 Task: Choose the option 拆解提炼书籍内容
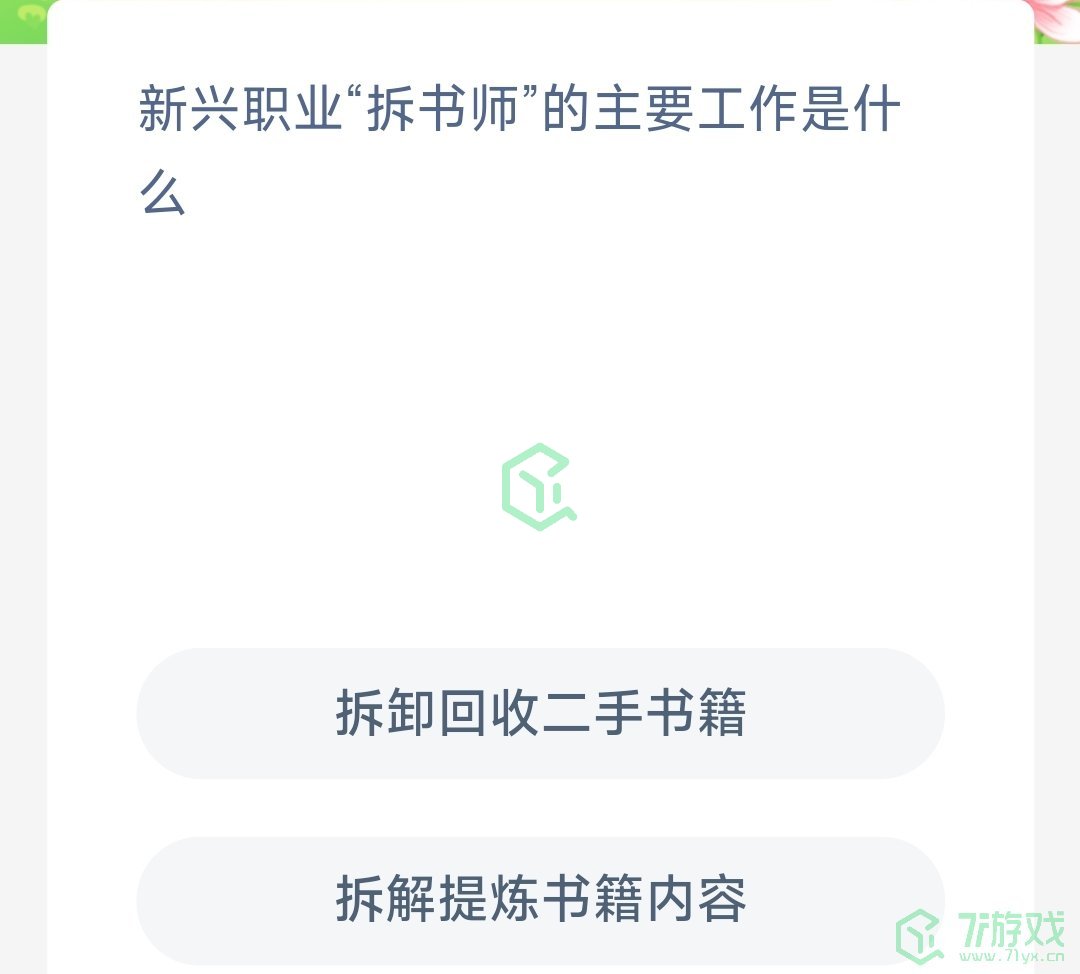point(540,899)
